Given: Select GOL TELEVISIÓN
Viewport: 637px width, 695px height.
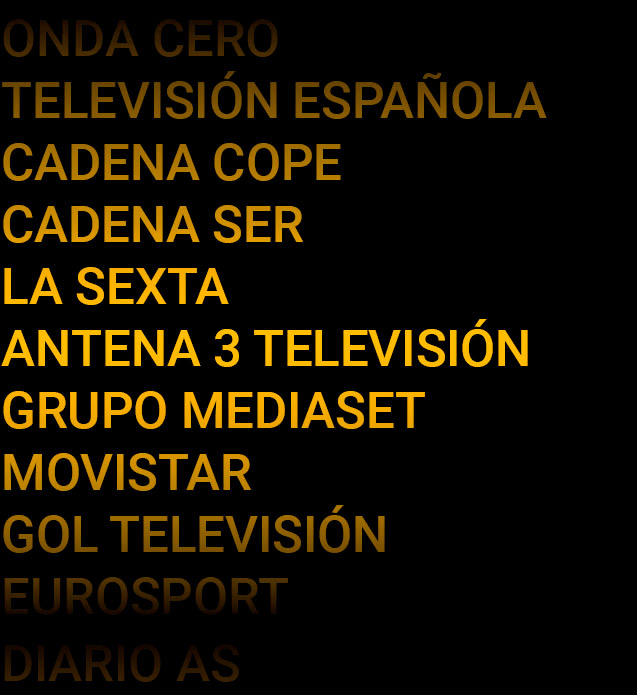Looking at the screenshot, I should [x=194, y=535].
